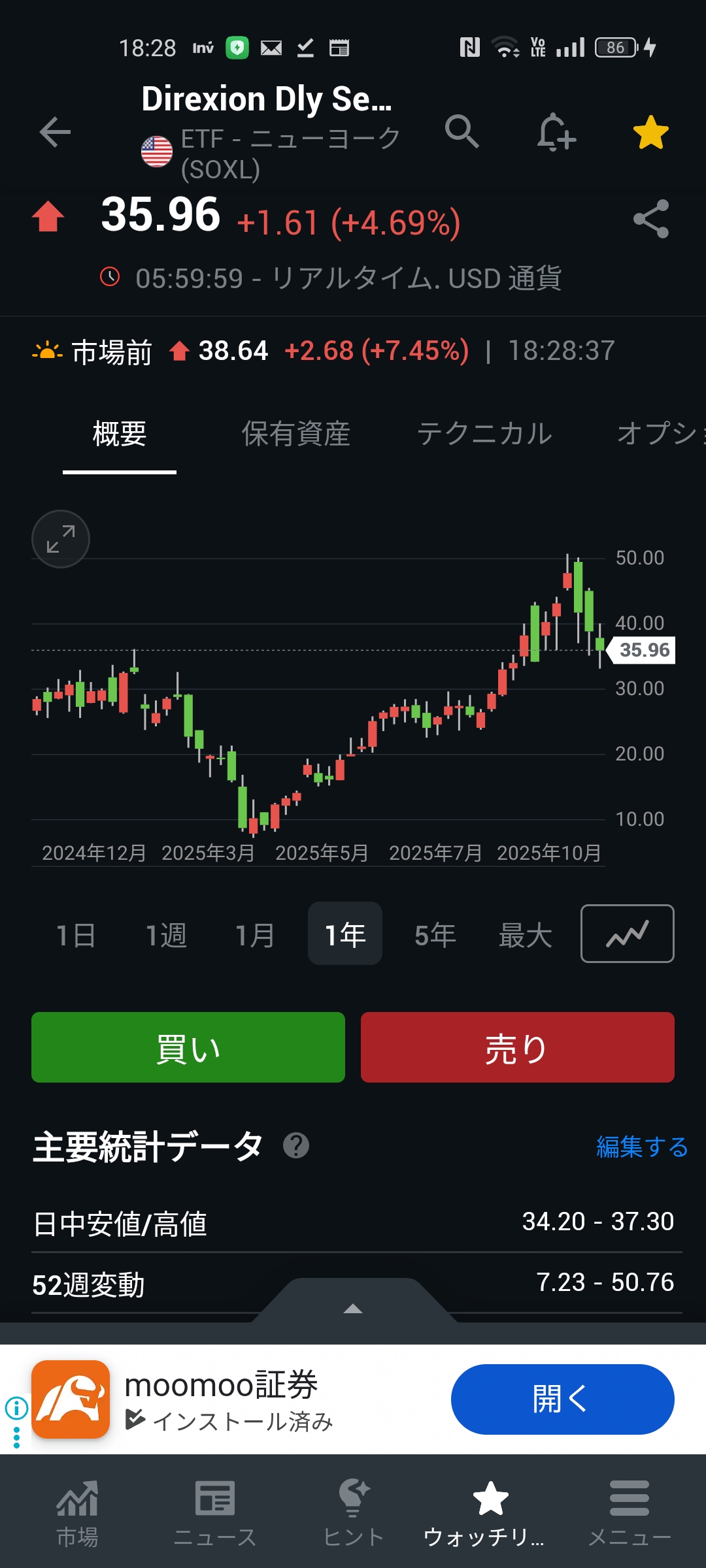Share this SOXL quote
Viewport: 706px width, 1568px height.
(x=651, y=219)
